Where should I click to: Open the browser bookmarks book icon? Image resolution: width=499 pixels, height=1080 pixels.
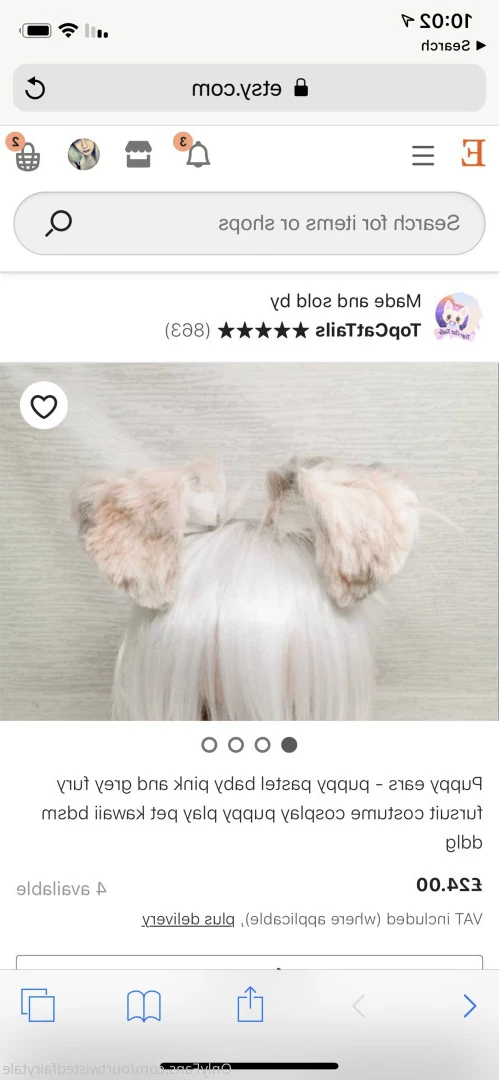click(144, 1006)
